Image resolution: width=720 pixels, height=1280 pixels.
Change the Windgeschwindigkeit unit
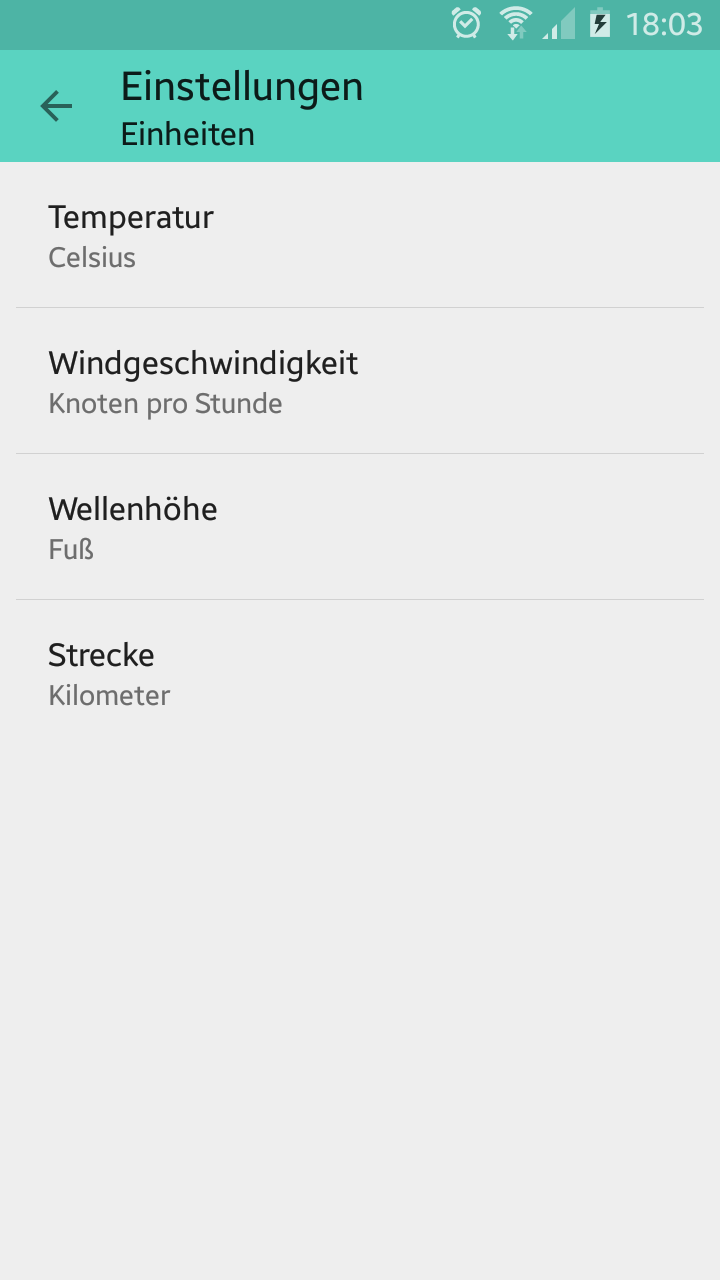(360, 382)
